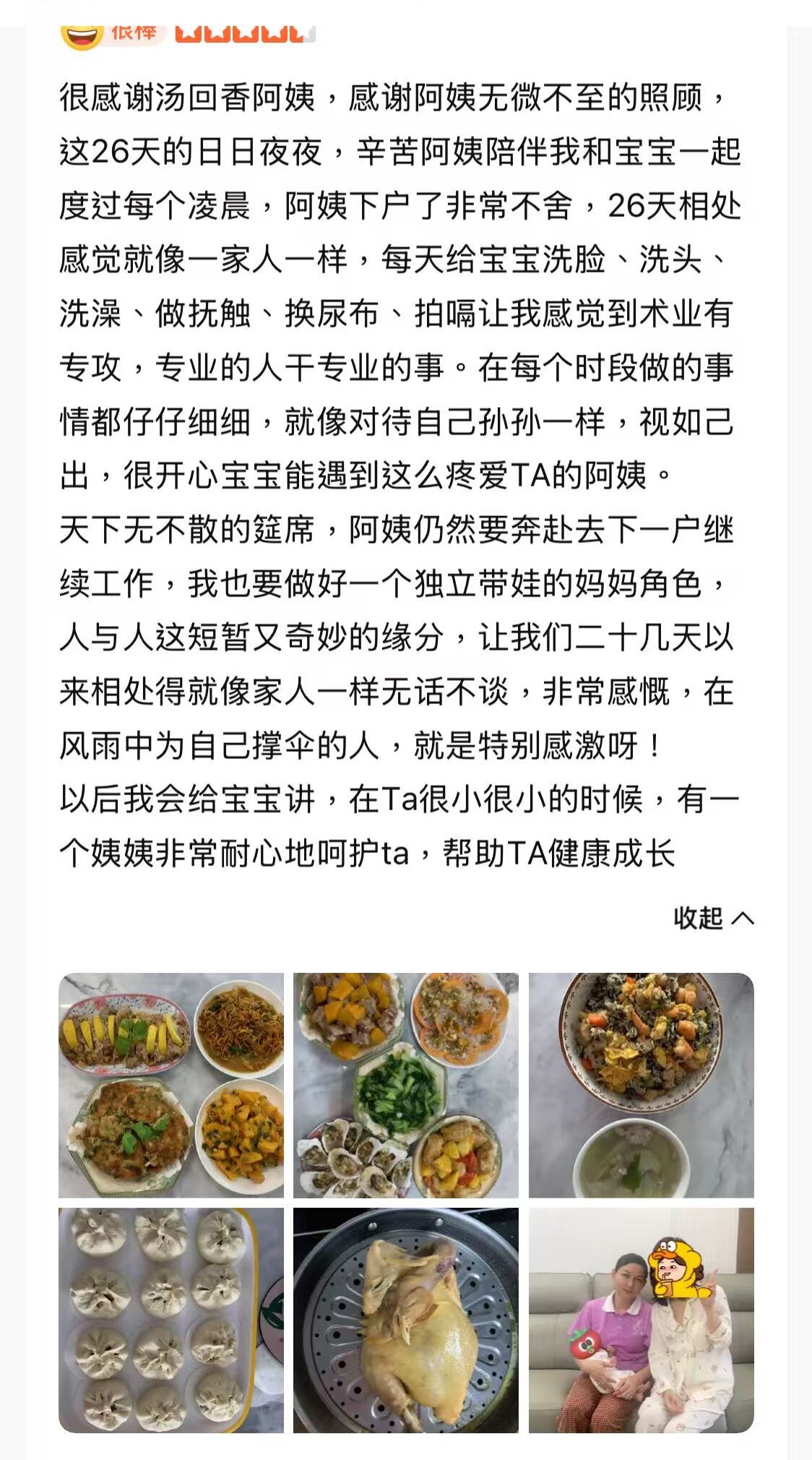Open the fried rice and soup photo

click(641, 1085)
